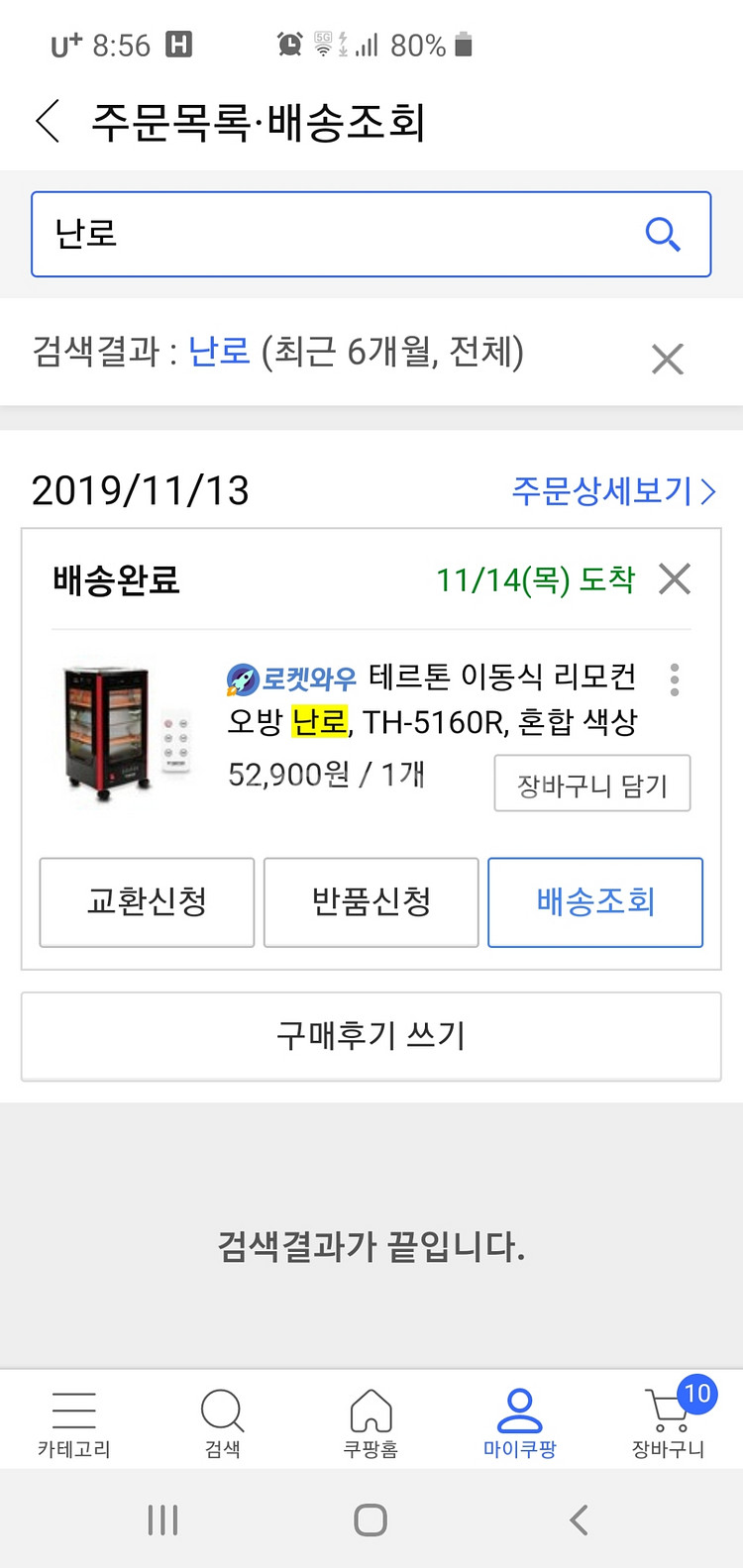Tap the system home button
The width and height of the screenshot is (743, 1568).
371,1519
